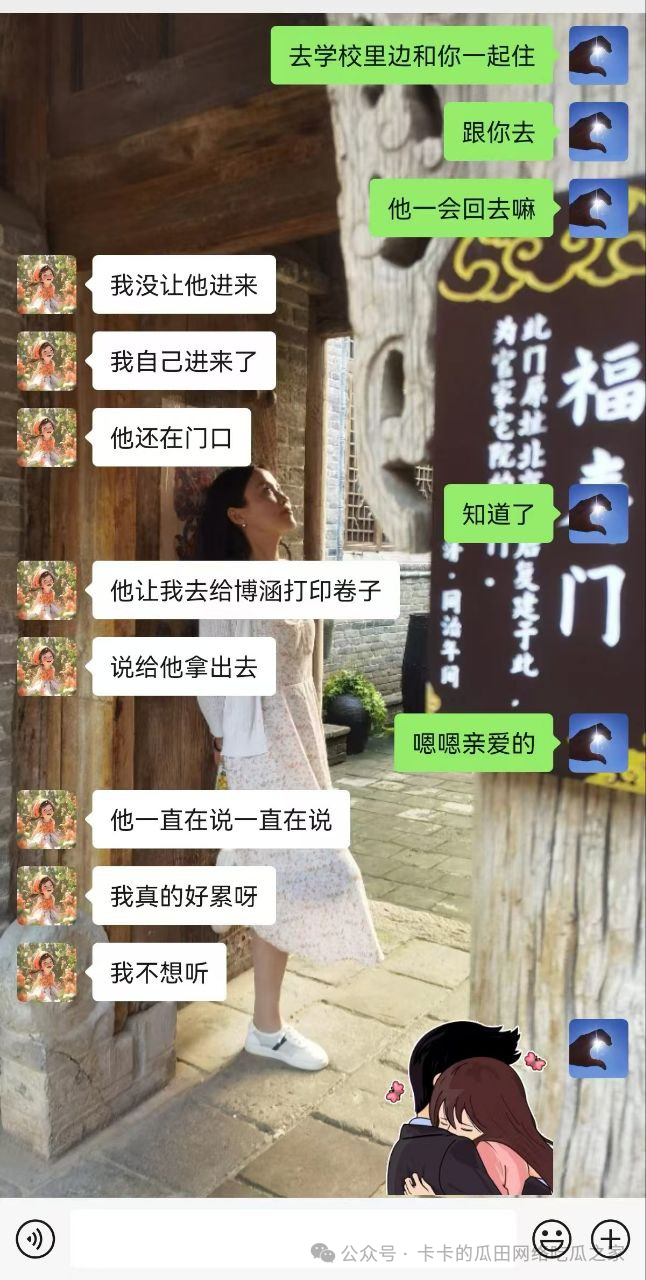
Task: Open the plus attachments menu
Action: pos(610,1239)
